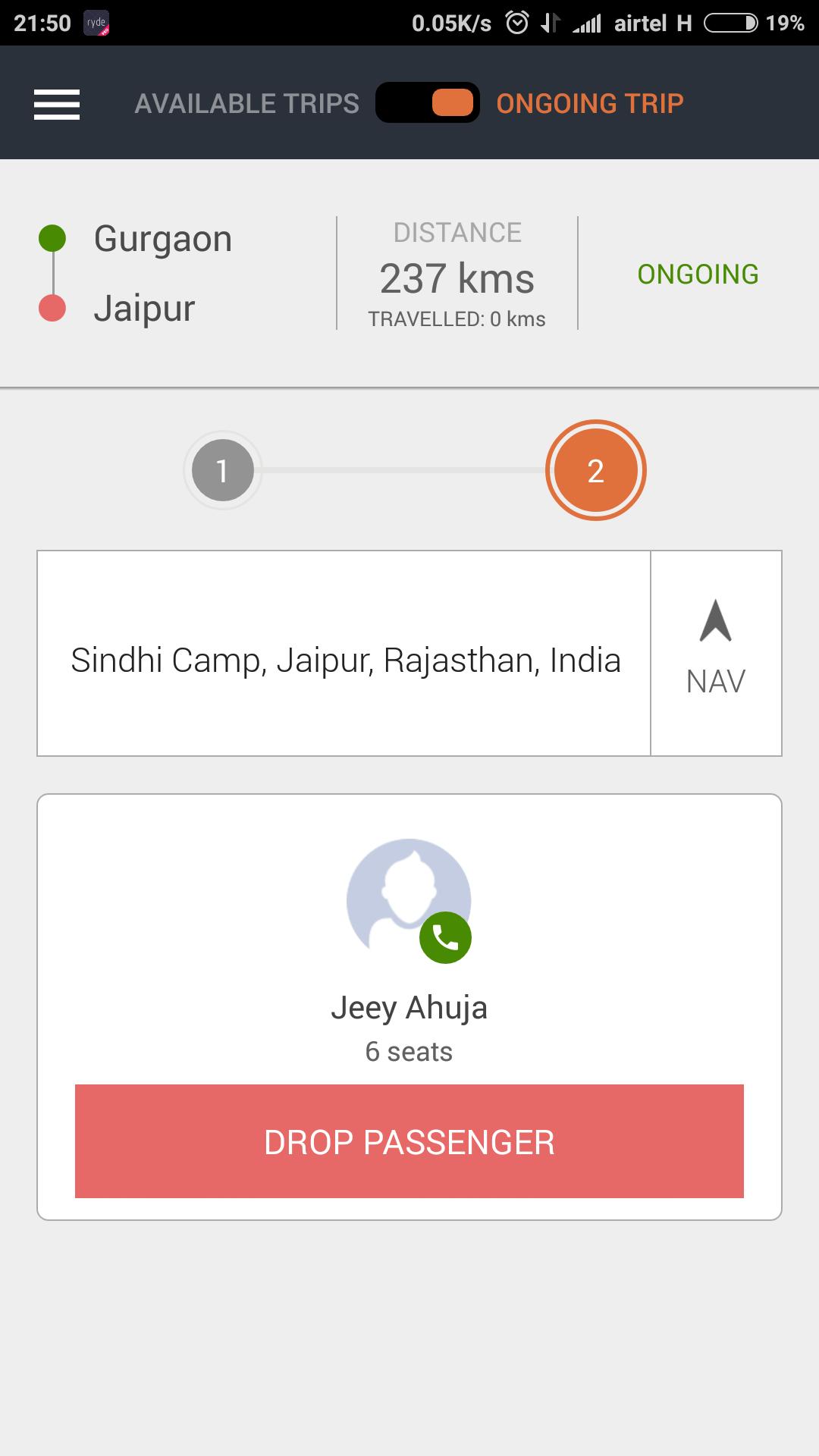Expand the passenger details card
Screen dimensions: 819x1456
[x=409, y=1007]
